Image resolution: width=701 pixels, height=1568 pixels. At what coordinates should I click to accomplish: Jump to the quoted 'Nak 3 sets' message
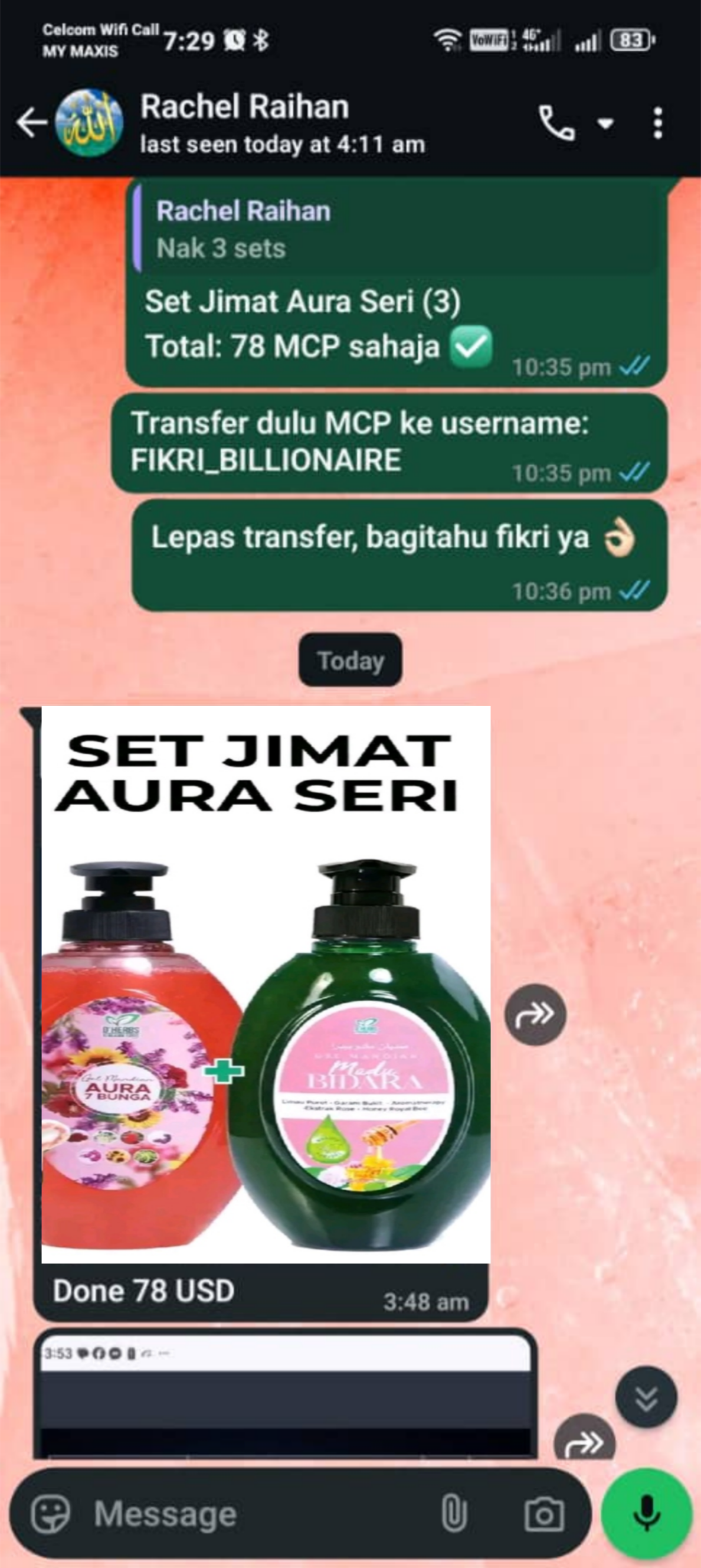(x=395, y=230)
